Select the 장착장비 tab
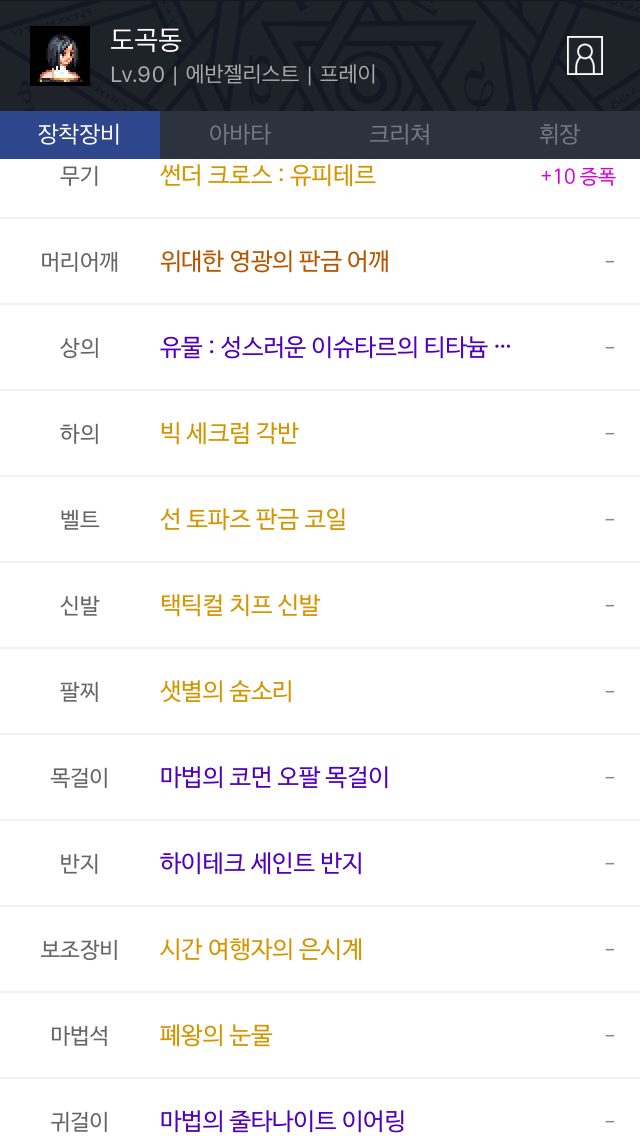Viewport: 640px width, 1136px height. point(80,134)
